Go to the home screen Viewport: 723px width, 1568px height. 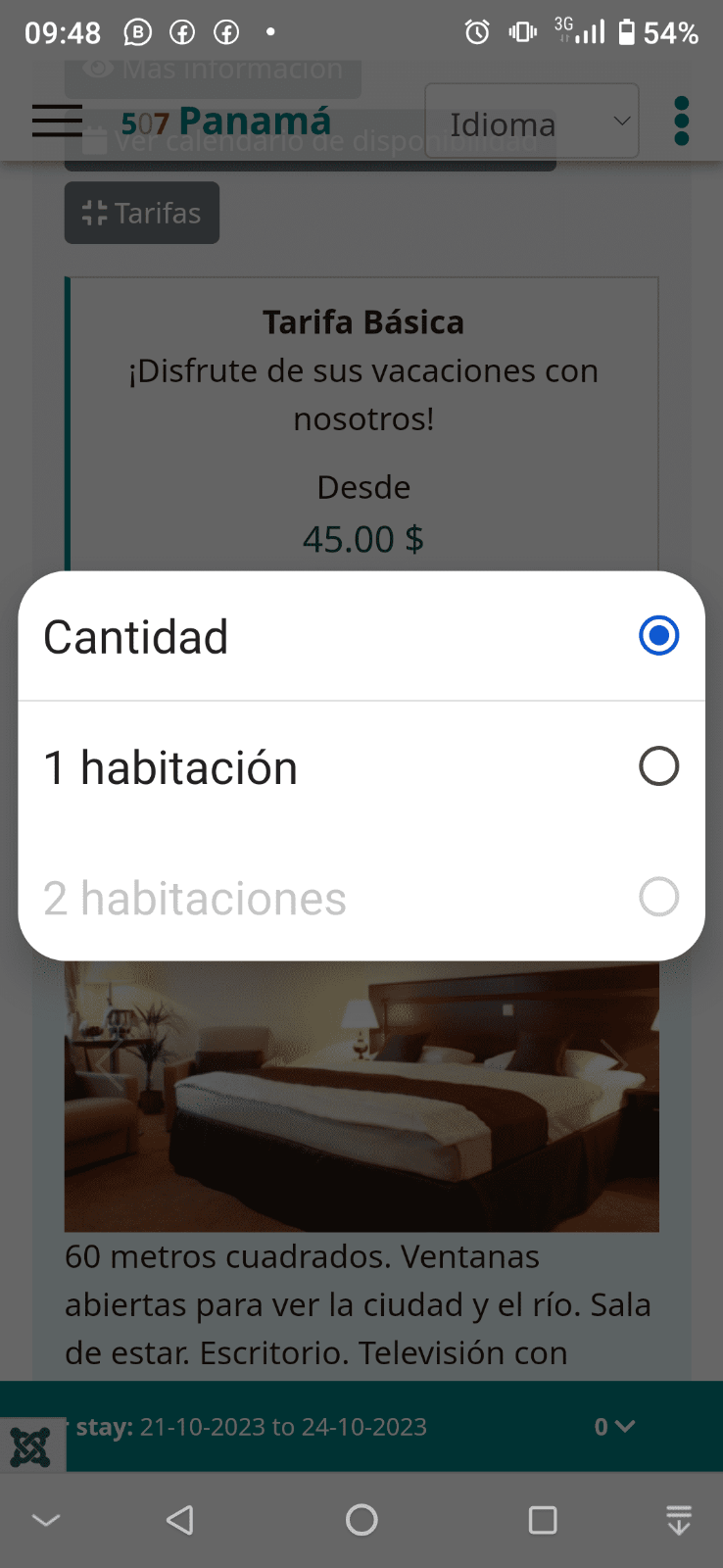click(x=361, y=1520)
